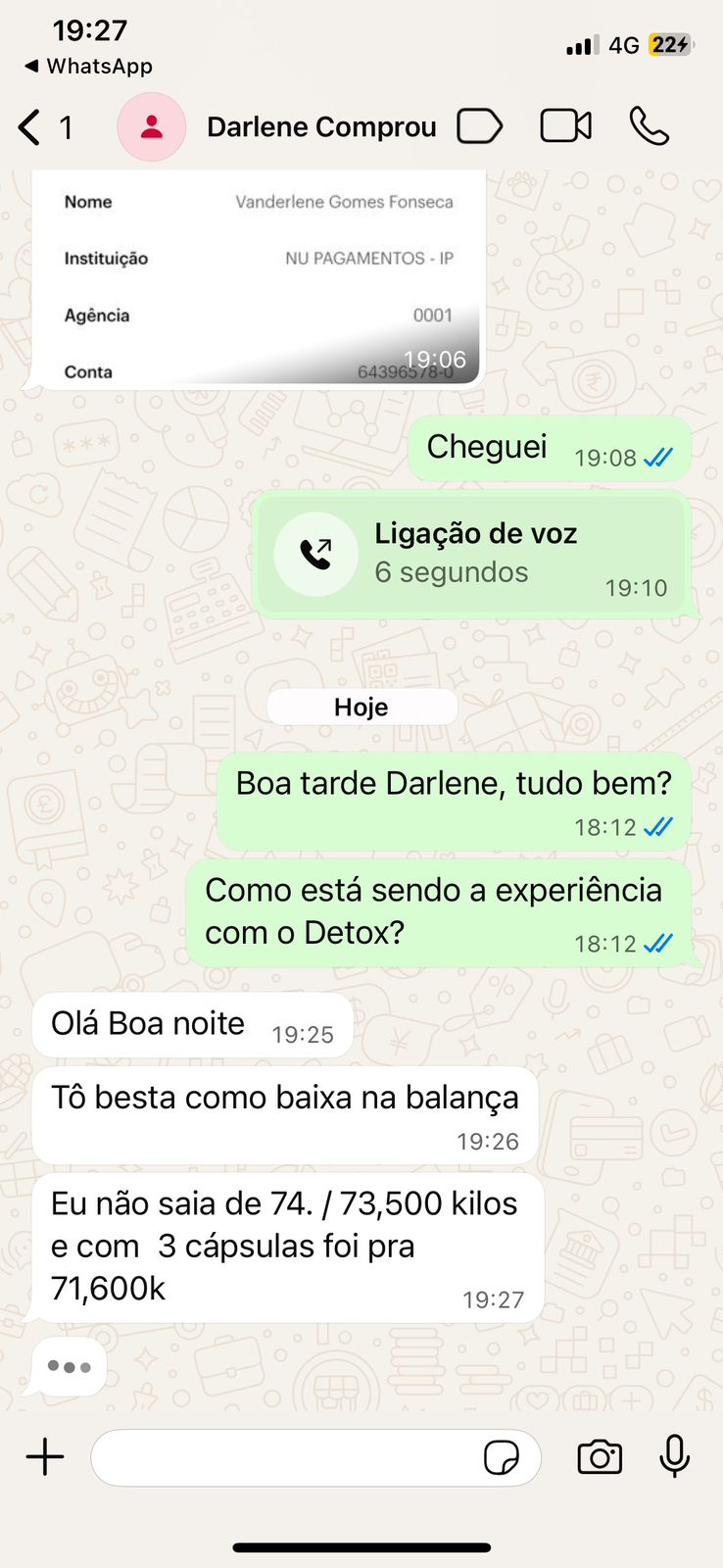Start a voice call with Darlene
Image resolution: width=723 pixels, height=1568 pixels.
coord(649,126)
